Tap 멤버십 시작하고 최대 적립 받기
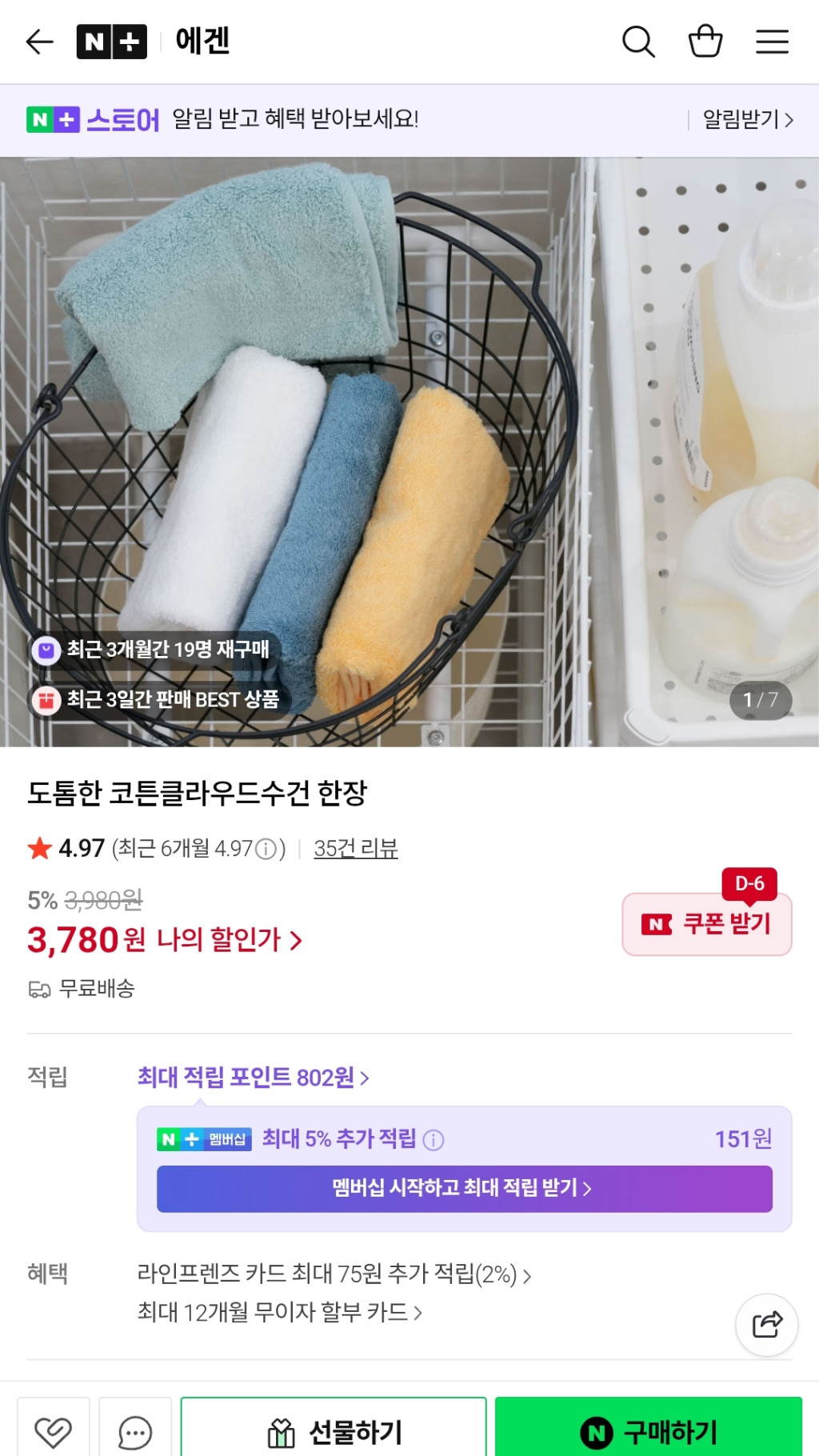The width and height of the screenshot is (819, 1456). pyautogui.click(x=464, y=1189)
